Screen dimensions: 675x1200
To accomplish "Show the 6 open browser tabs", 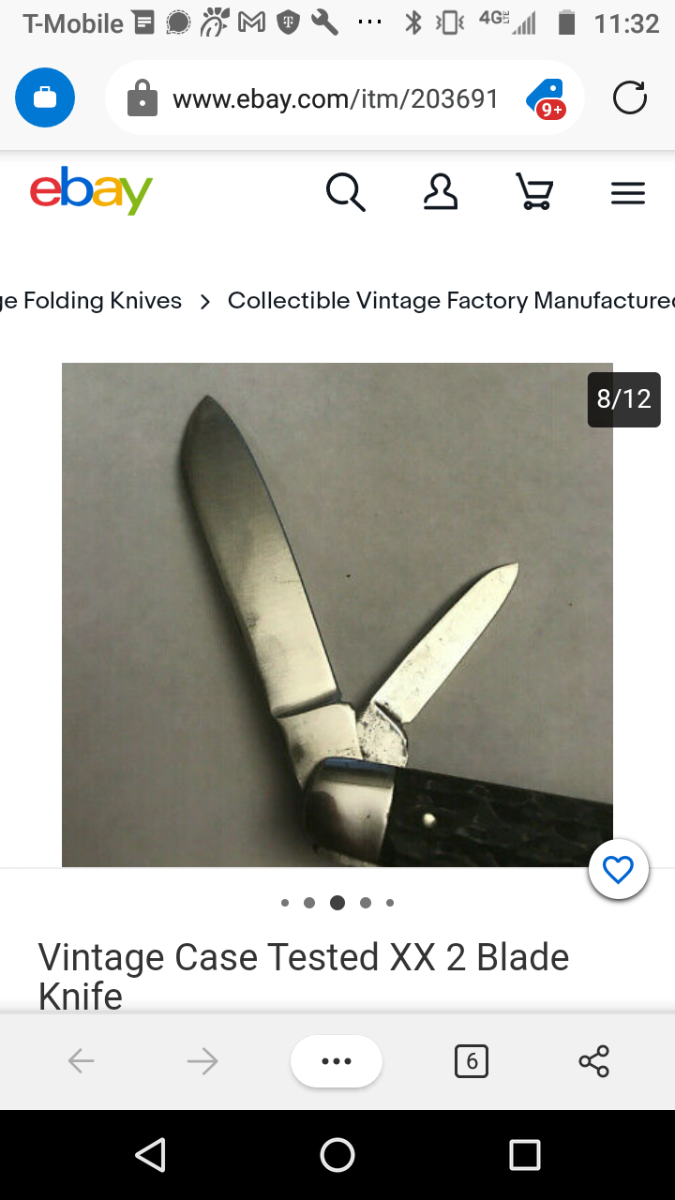I will pyautogui.click(x=471, y=1061).
